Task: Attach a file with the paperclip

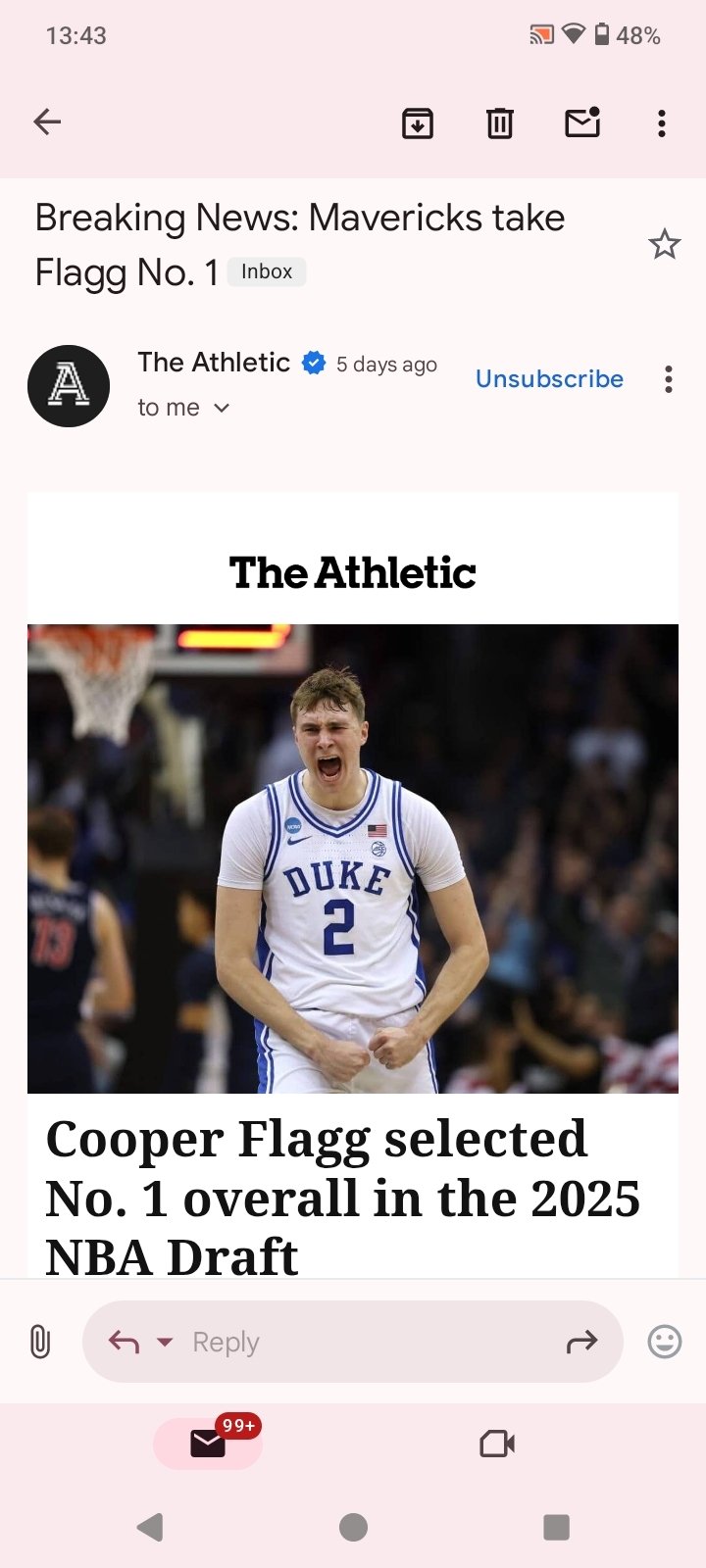Action: point(40,1342)
